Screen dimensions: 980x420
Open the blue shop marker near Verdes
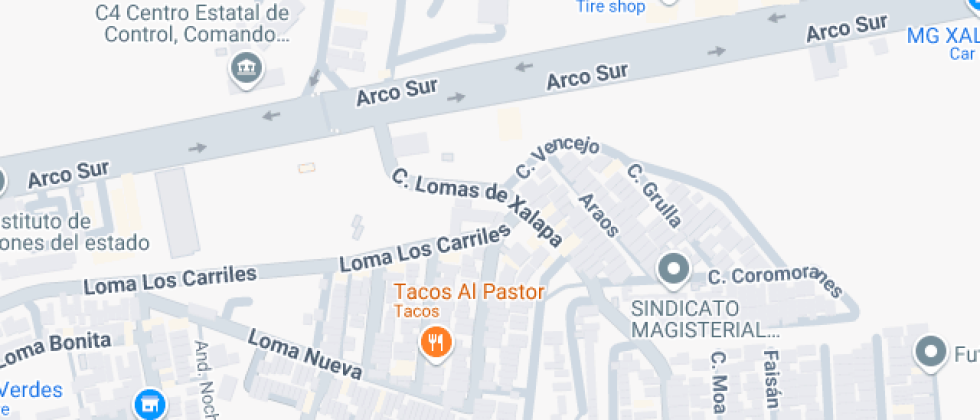pyautogui.click(x=149, y=403)
